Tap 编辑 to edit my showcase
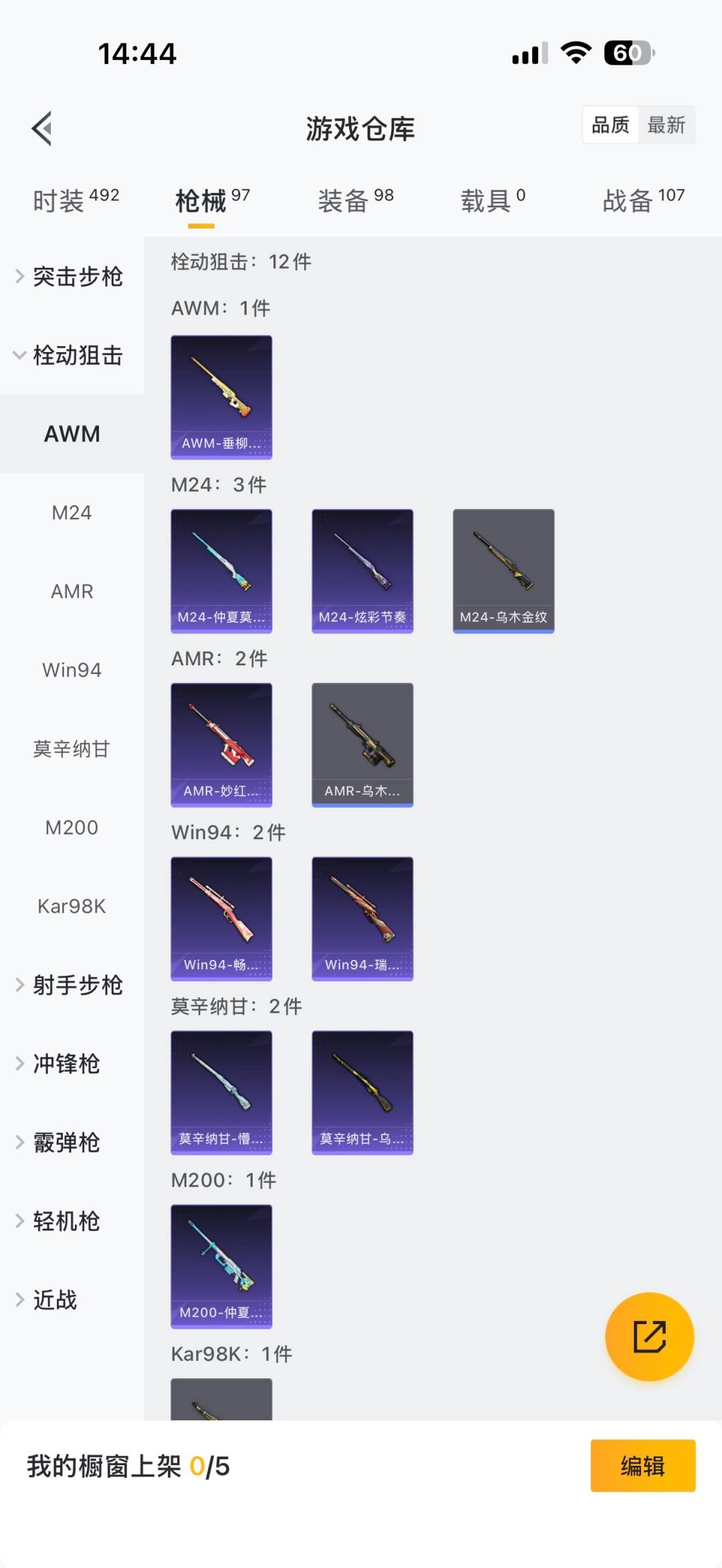 point(642,1466)
